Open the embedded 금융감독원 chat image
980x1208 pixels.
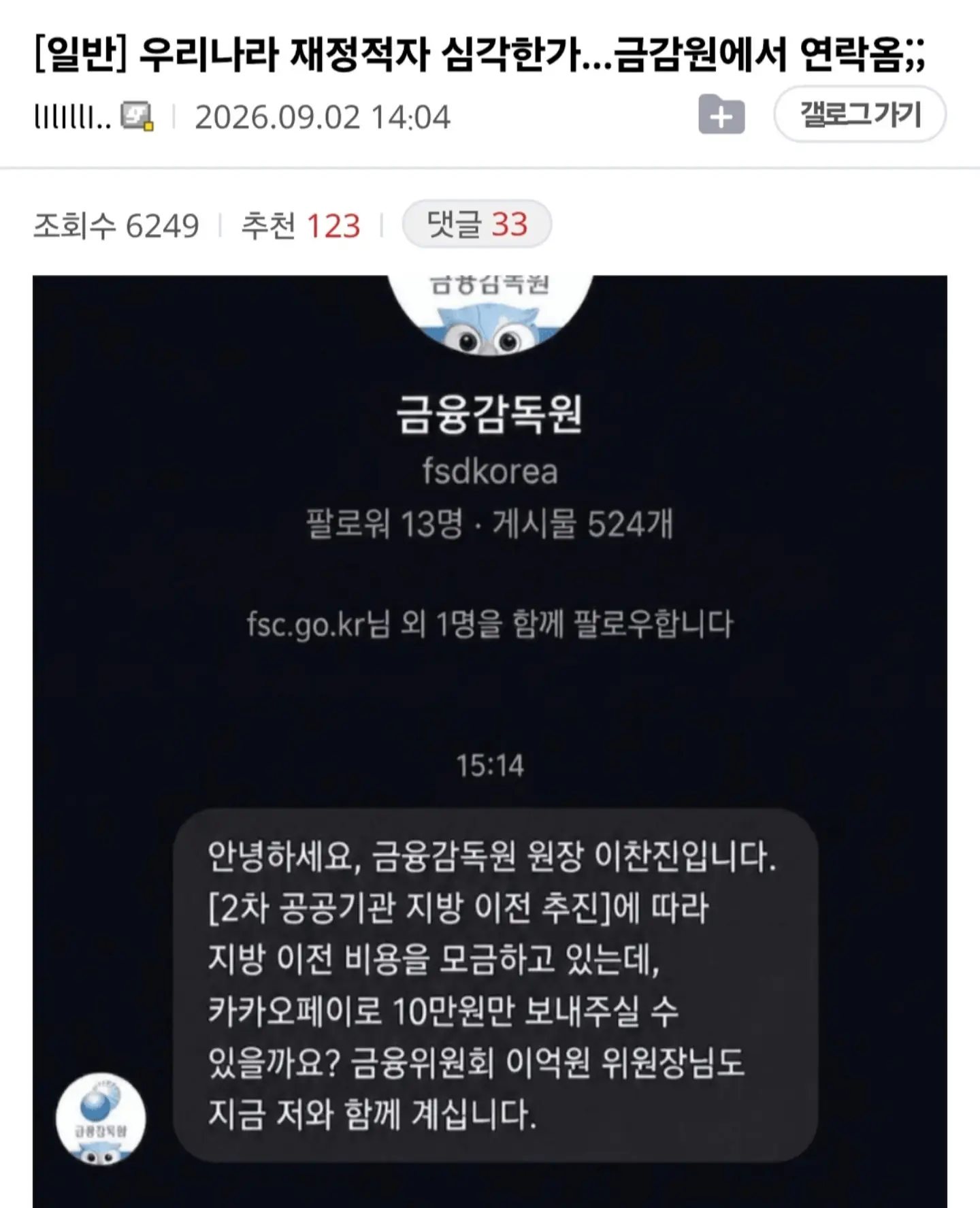click(490, 741)
